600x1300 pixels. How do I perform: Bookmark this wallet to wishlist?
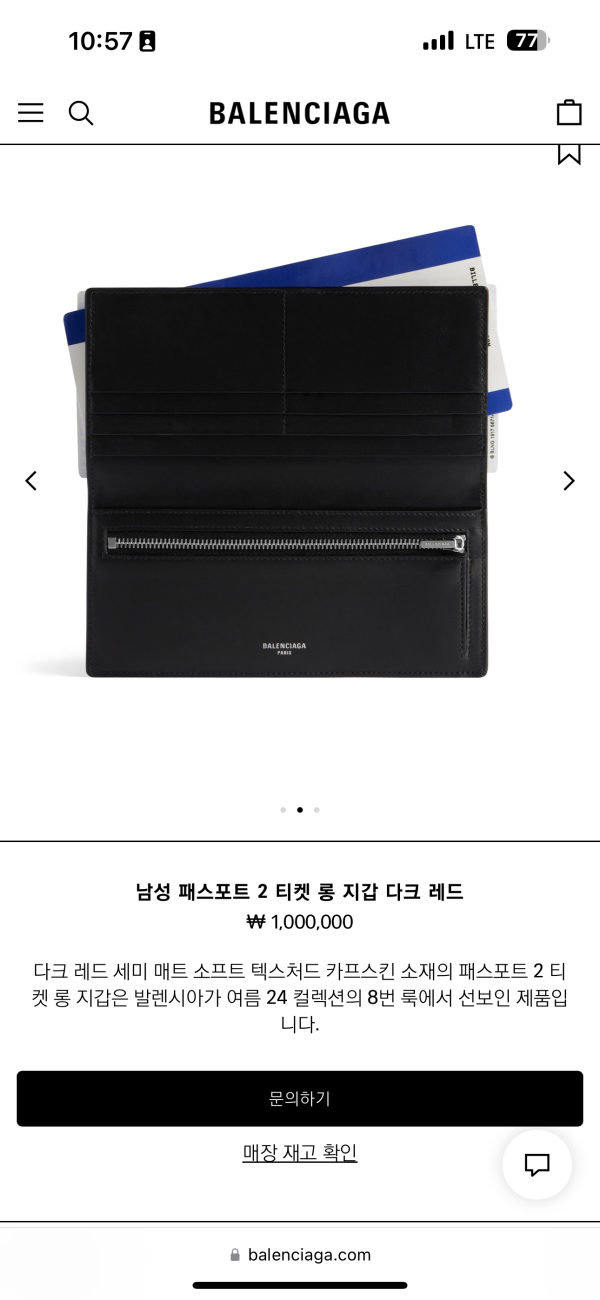click(x=568, y=154)
